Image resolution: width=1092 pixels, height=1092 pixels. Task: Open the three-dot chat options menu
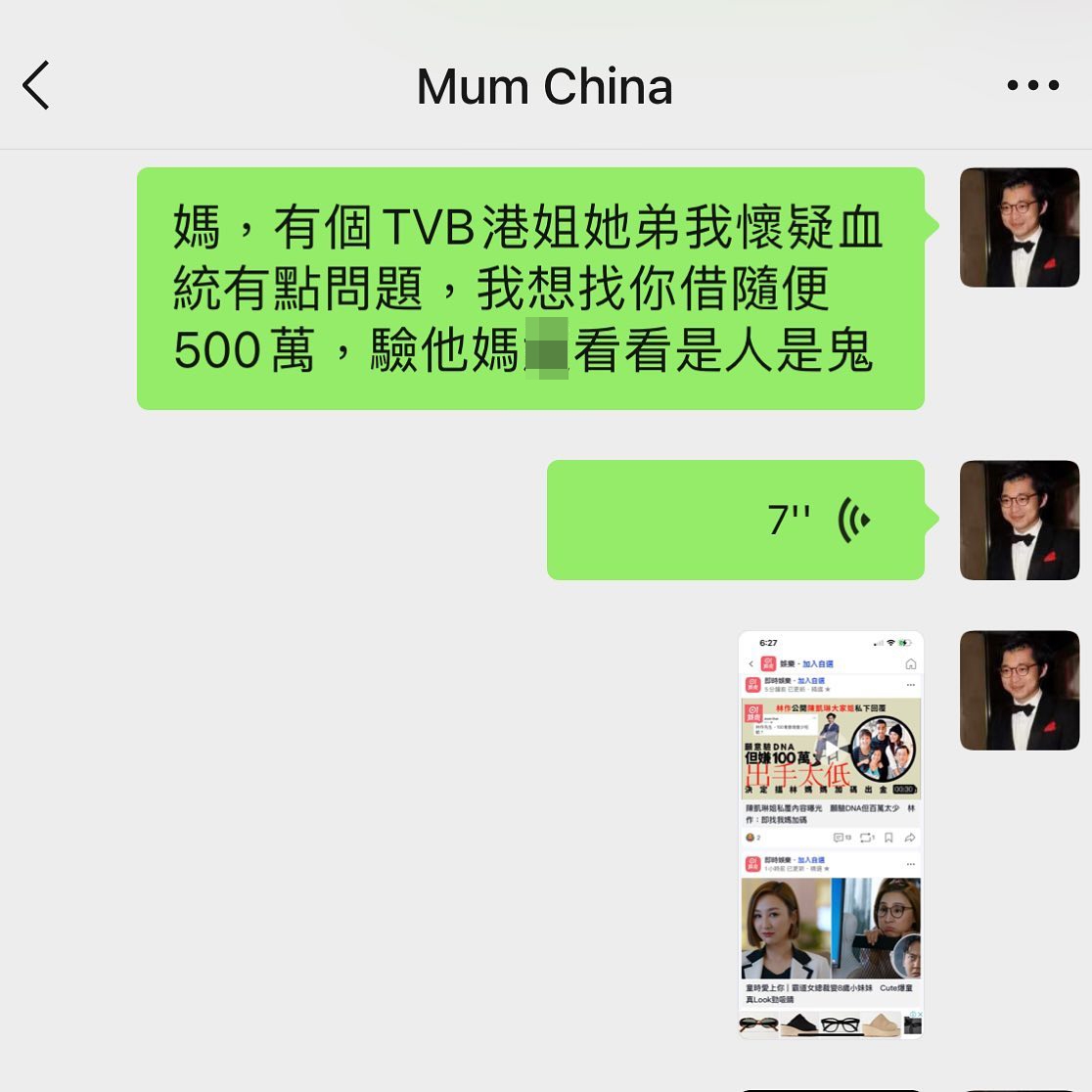tap(1032, 85)
